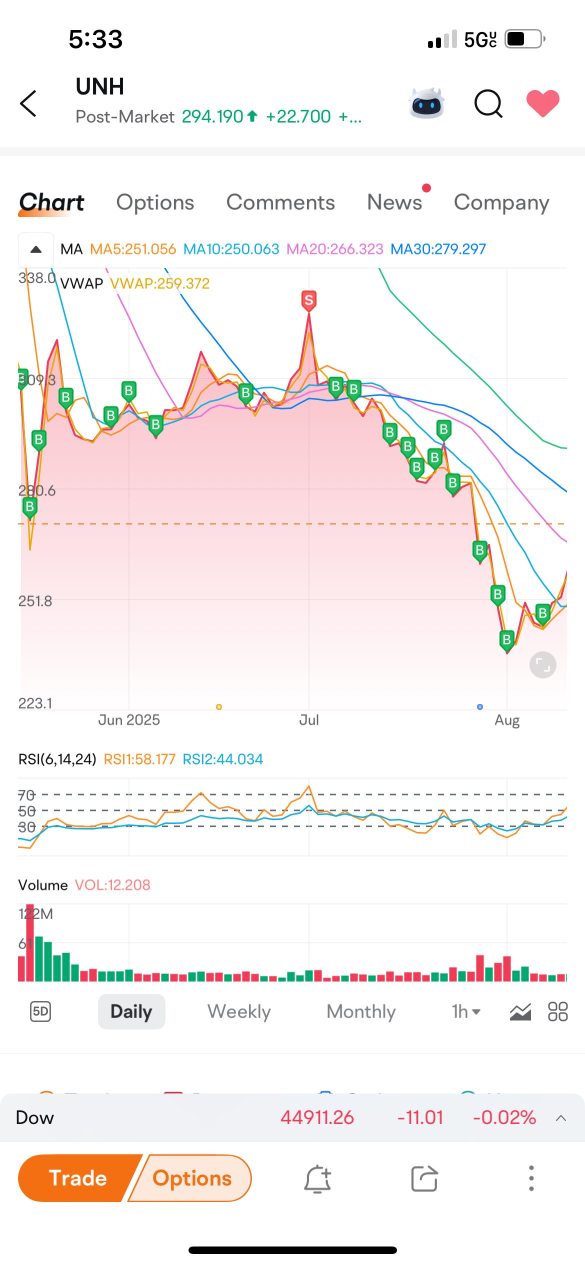Open the 1h interval dropdown
The height and width of the screenshot is (1266, 585).
tap(466, 1011)
